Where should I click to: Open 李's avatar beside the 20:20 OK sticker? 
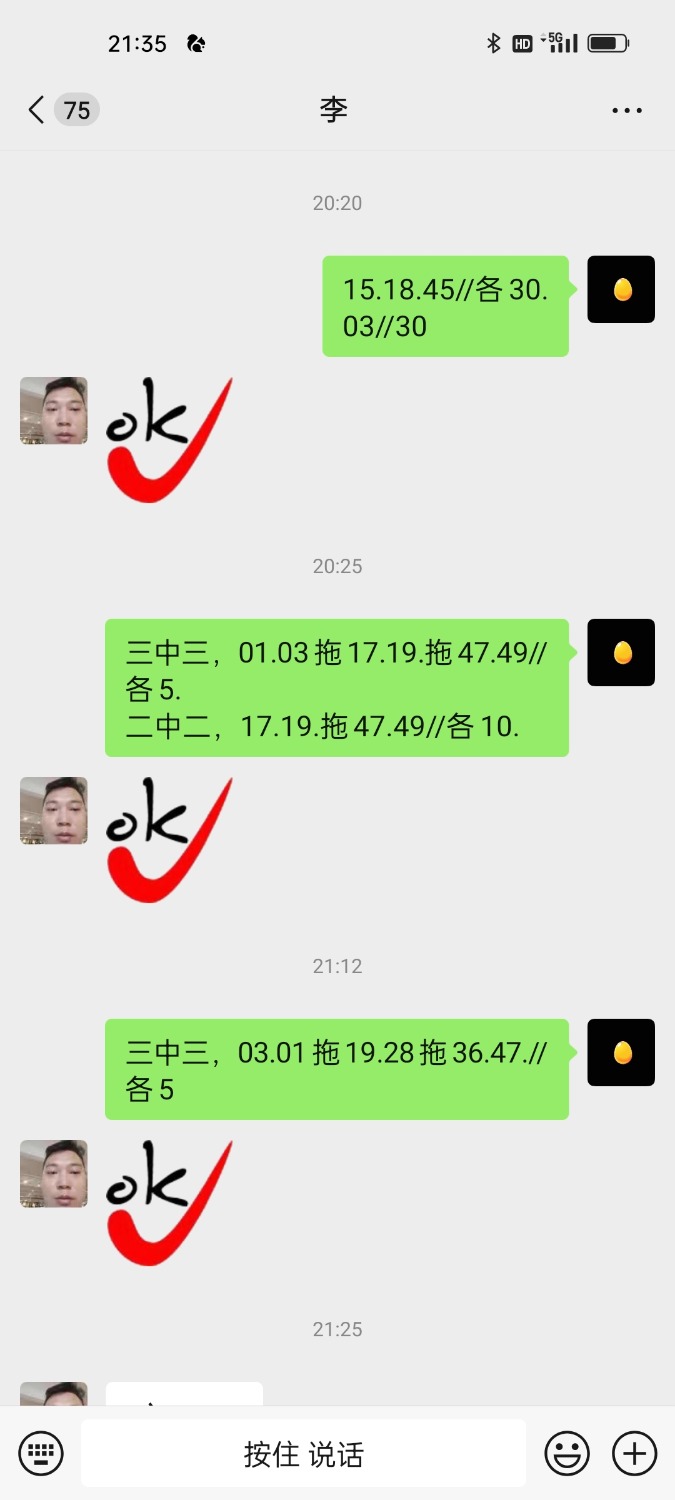click(x=54, y=410)
